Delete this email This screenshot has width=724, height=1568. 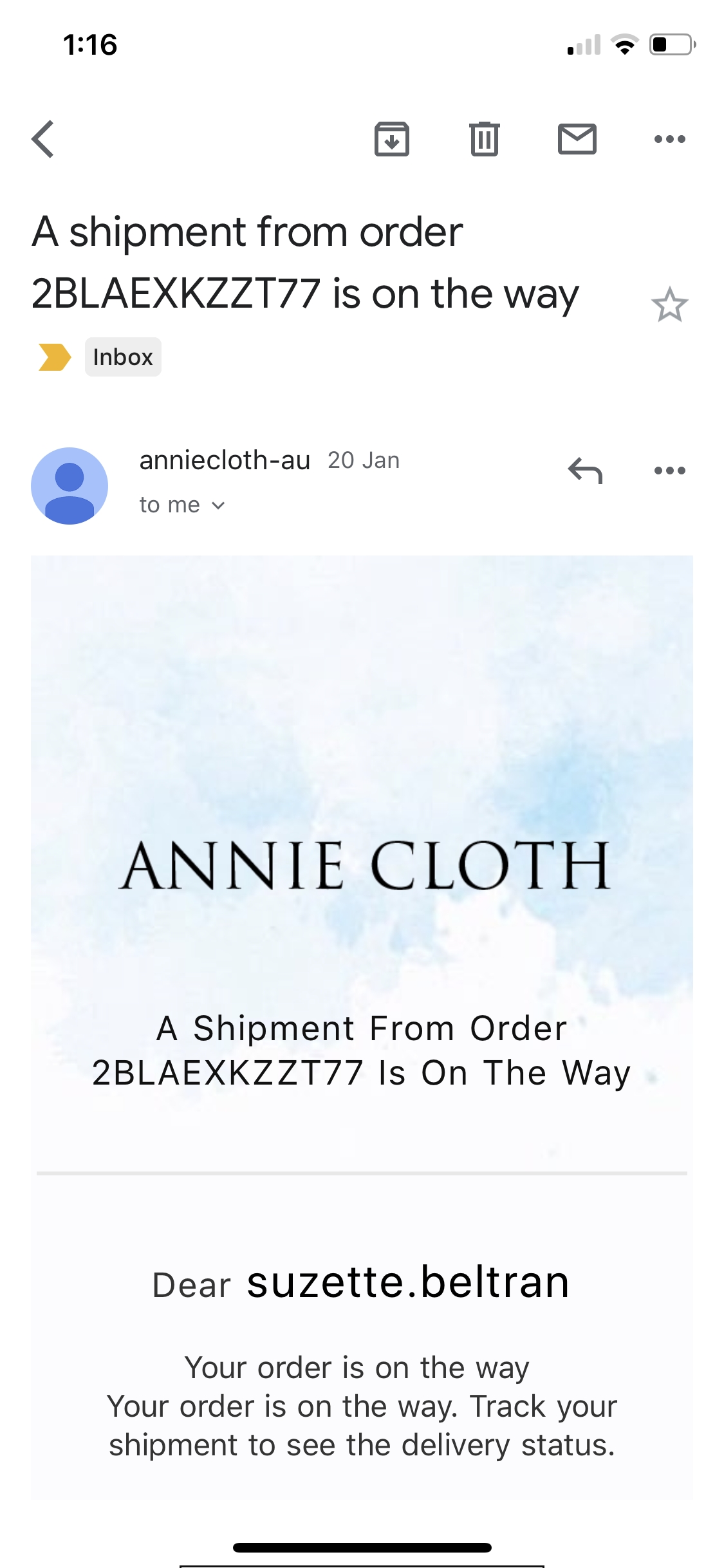pyautogui.click(x=485, y=138)
